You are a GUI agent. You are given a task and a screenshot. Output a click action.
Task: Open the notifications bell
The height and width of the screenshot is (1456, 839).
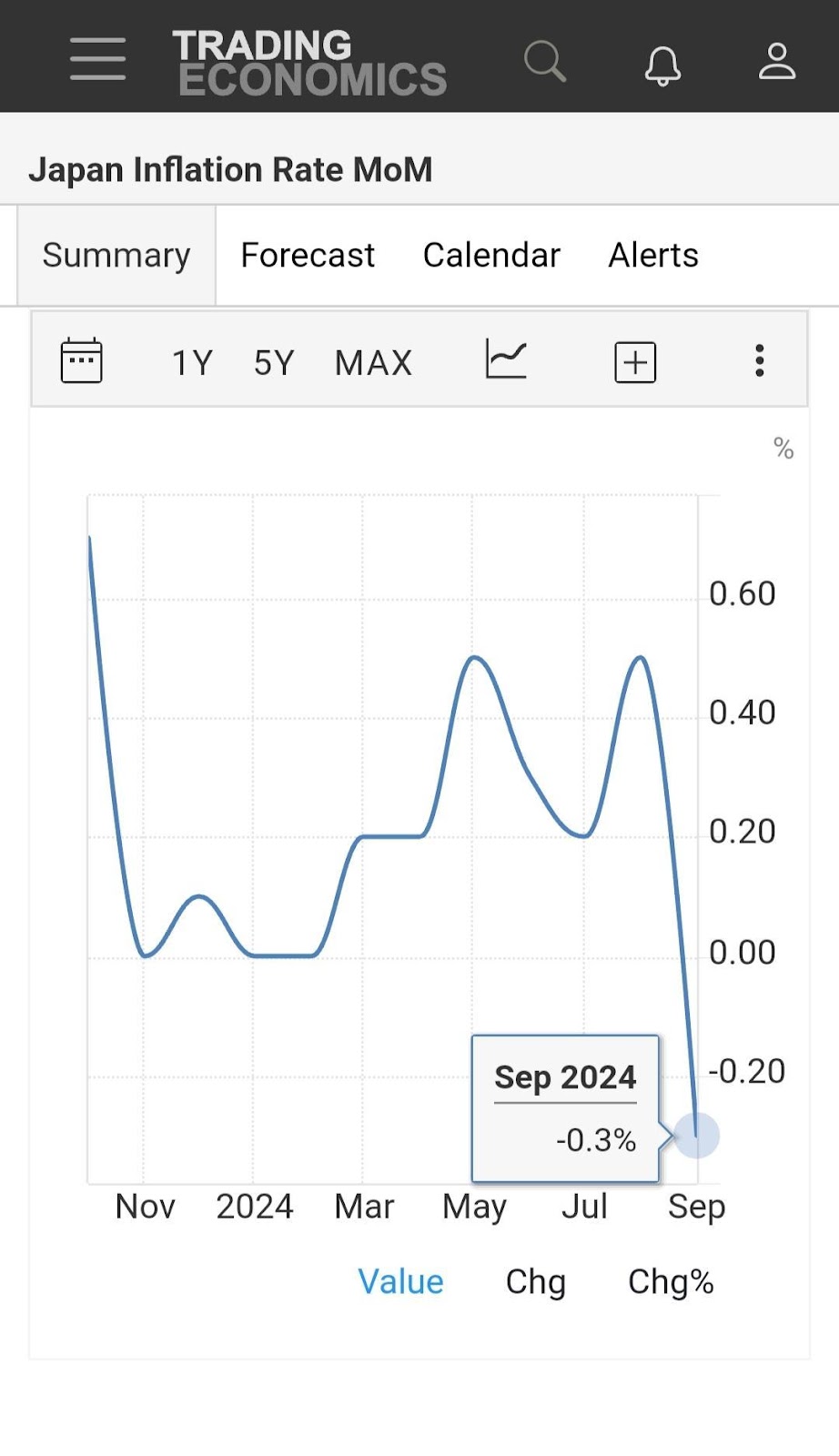tap(662, 65)
